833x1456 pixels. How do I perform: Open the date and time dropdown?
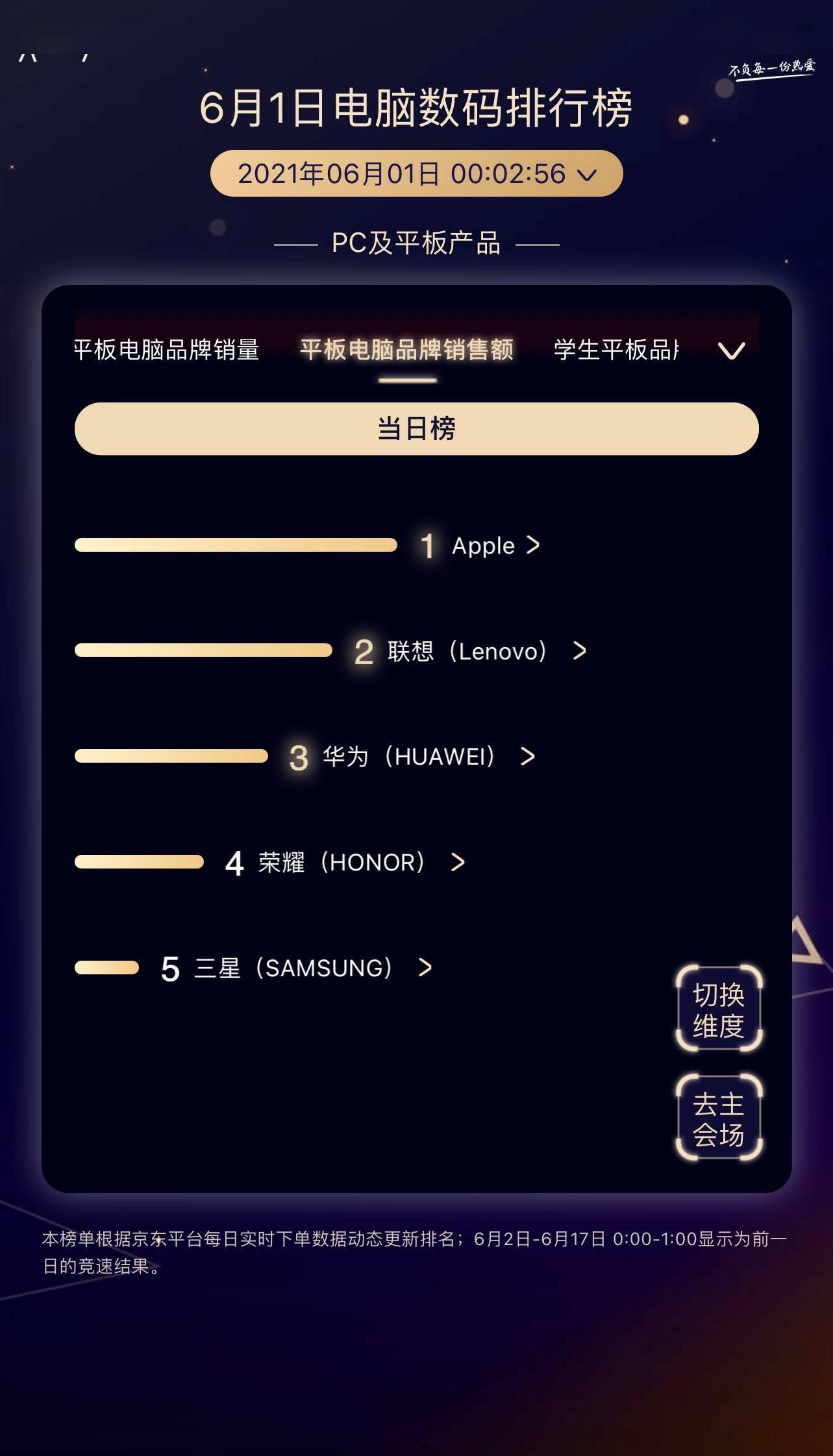[x=416, y=174]
